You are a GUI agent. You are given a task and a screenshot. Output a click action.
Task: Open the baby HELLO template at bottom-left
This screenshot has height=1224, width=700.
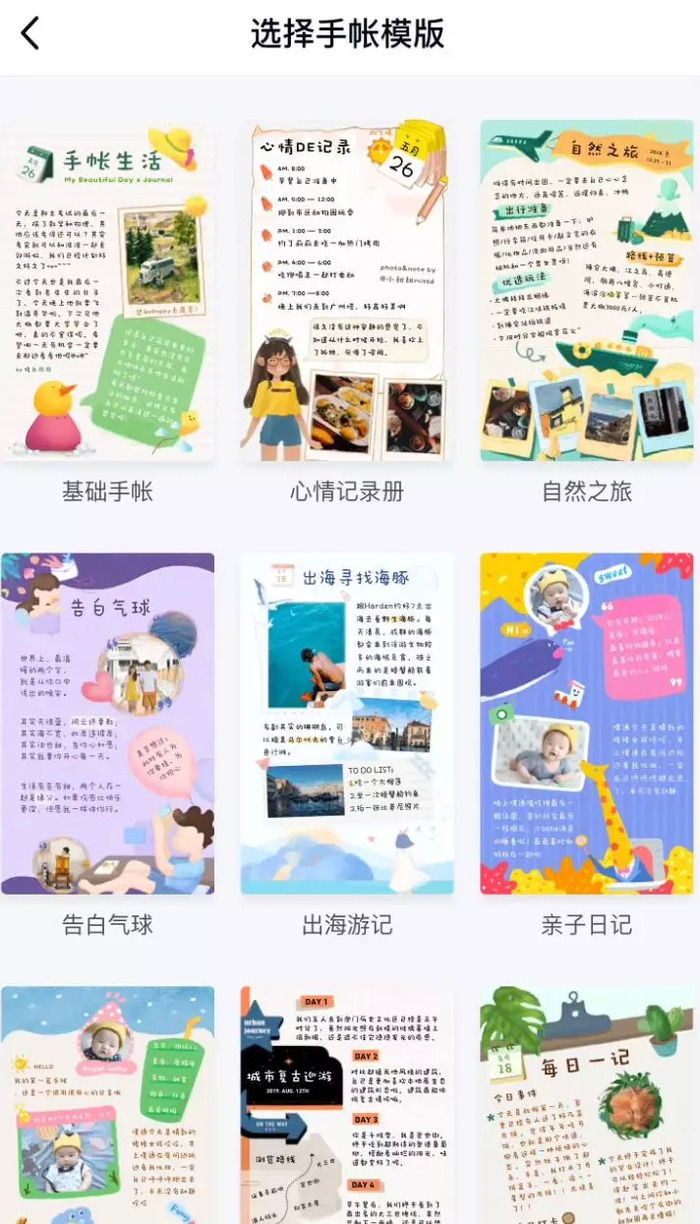(108, 1105)
